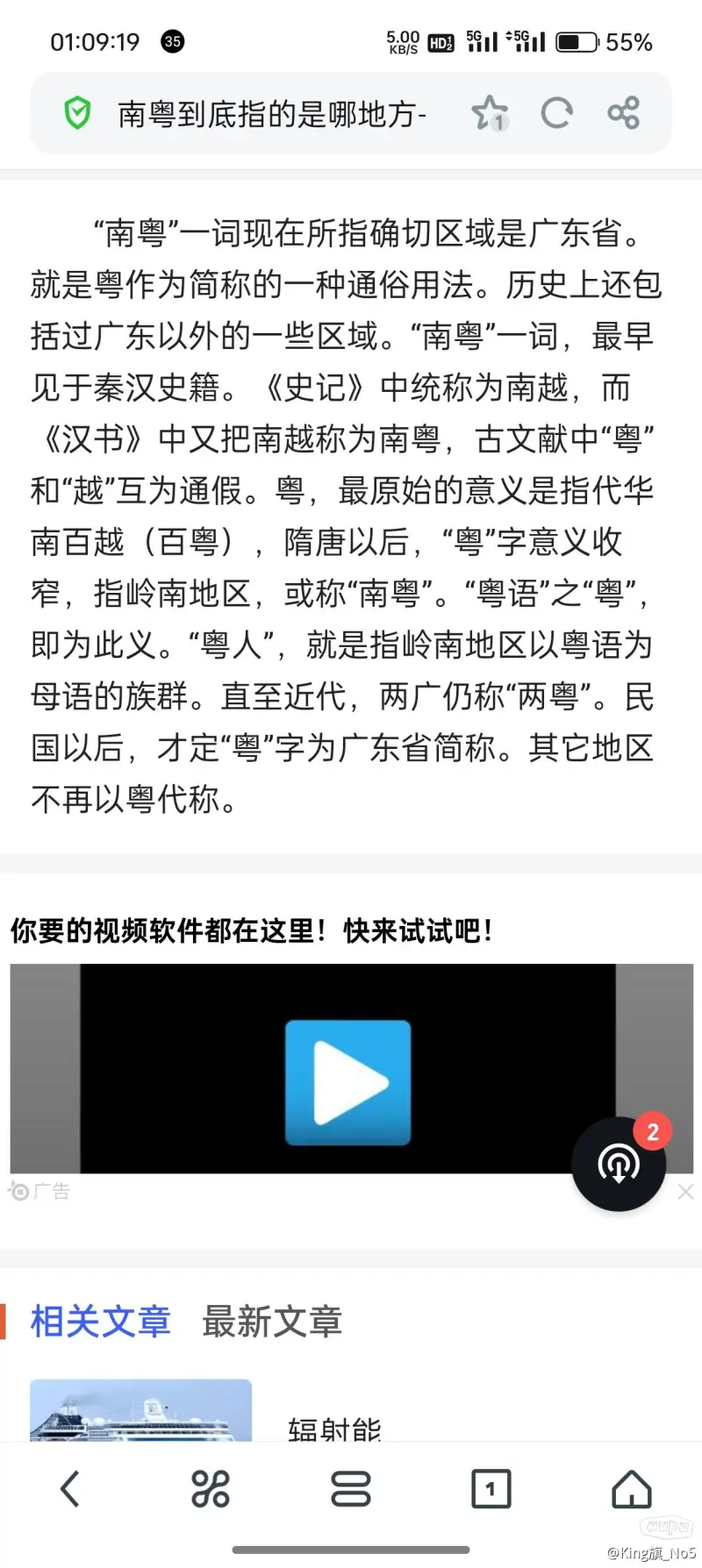Open the browser tools grid menu
The image size is (702, 1568).
[x=211, y=1489]
